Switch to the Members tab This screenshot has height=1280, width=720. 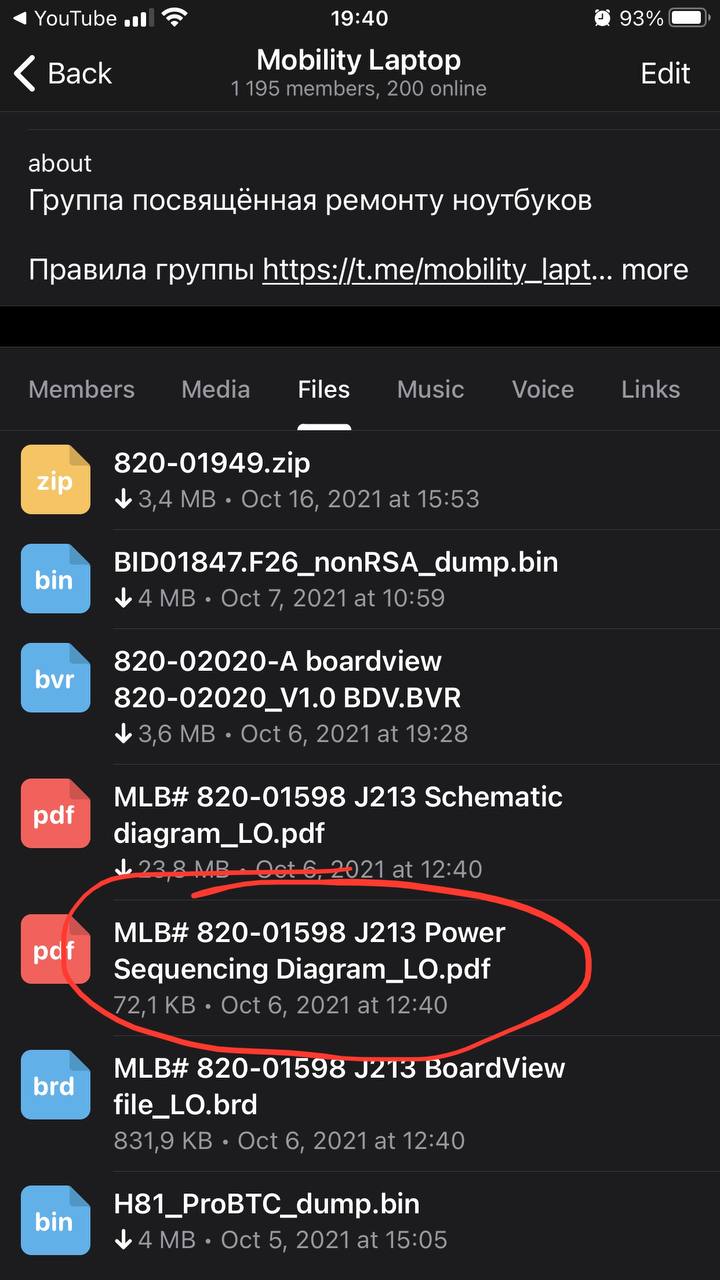coord(81,390)
